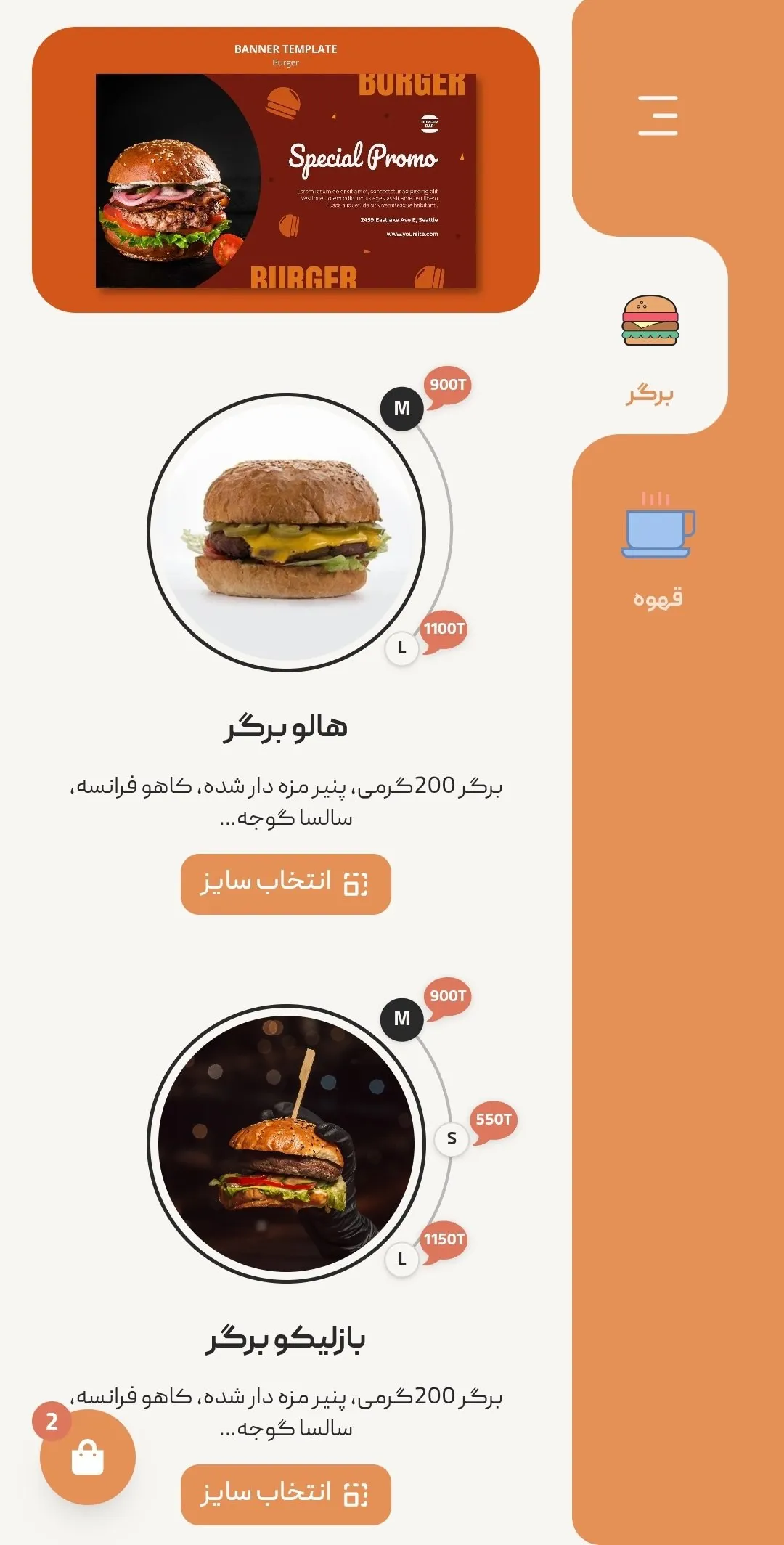The image size is (784, 1545).
Task: Select size M for بازلیکو برگر
Action: click(402, 1019)
